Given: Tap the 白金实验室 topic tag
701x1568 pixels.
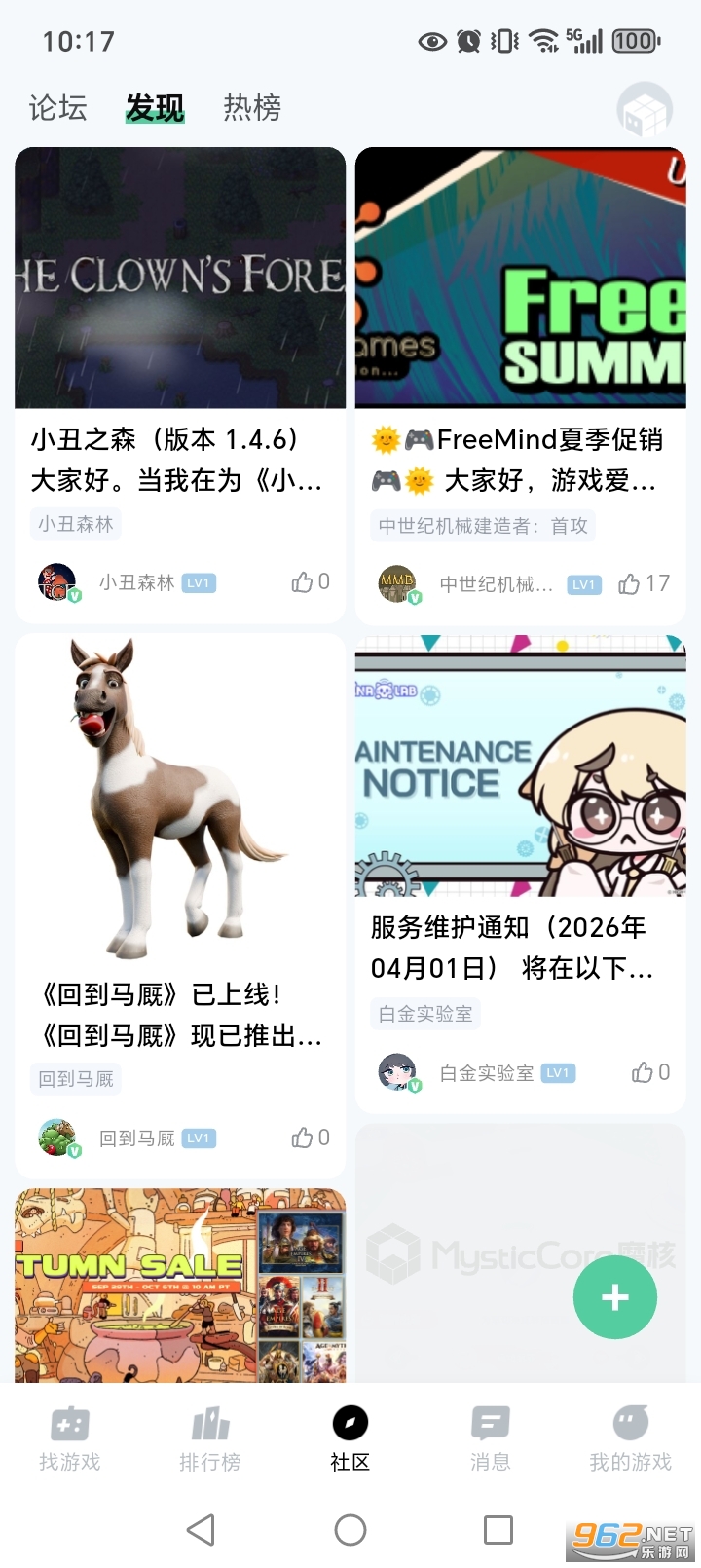Looking at the screenshot, I should point(425,1014).
